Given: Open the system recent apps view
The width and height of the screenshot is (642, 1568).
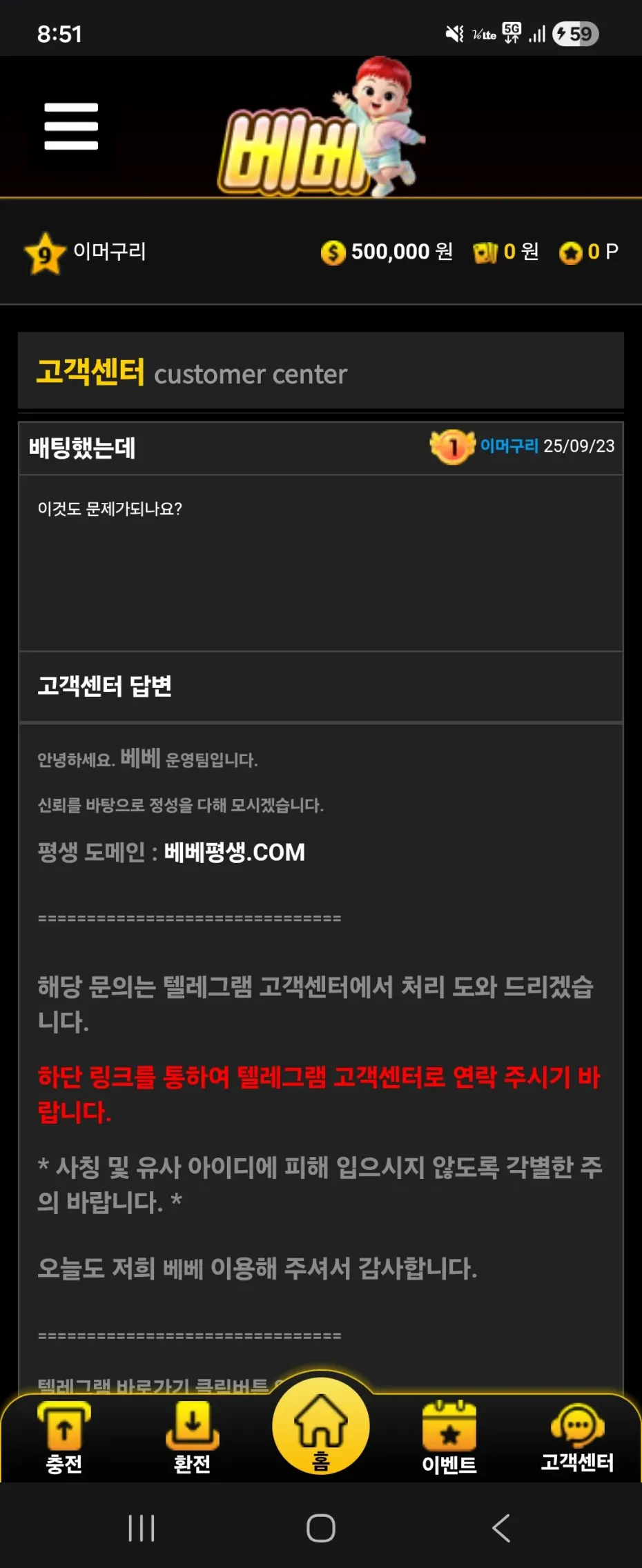Looking at the screenshot, I should pos(142,1528).
